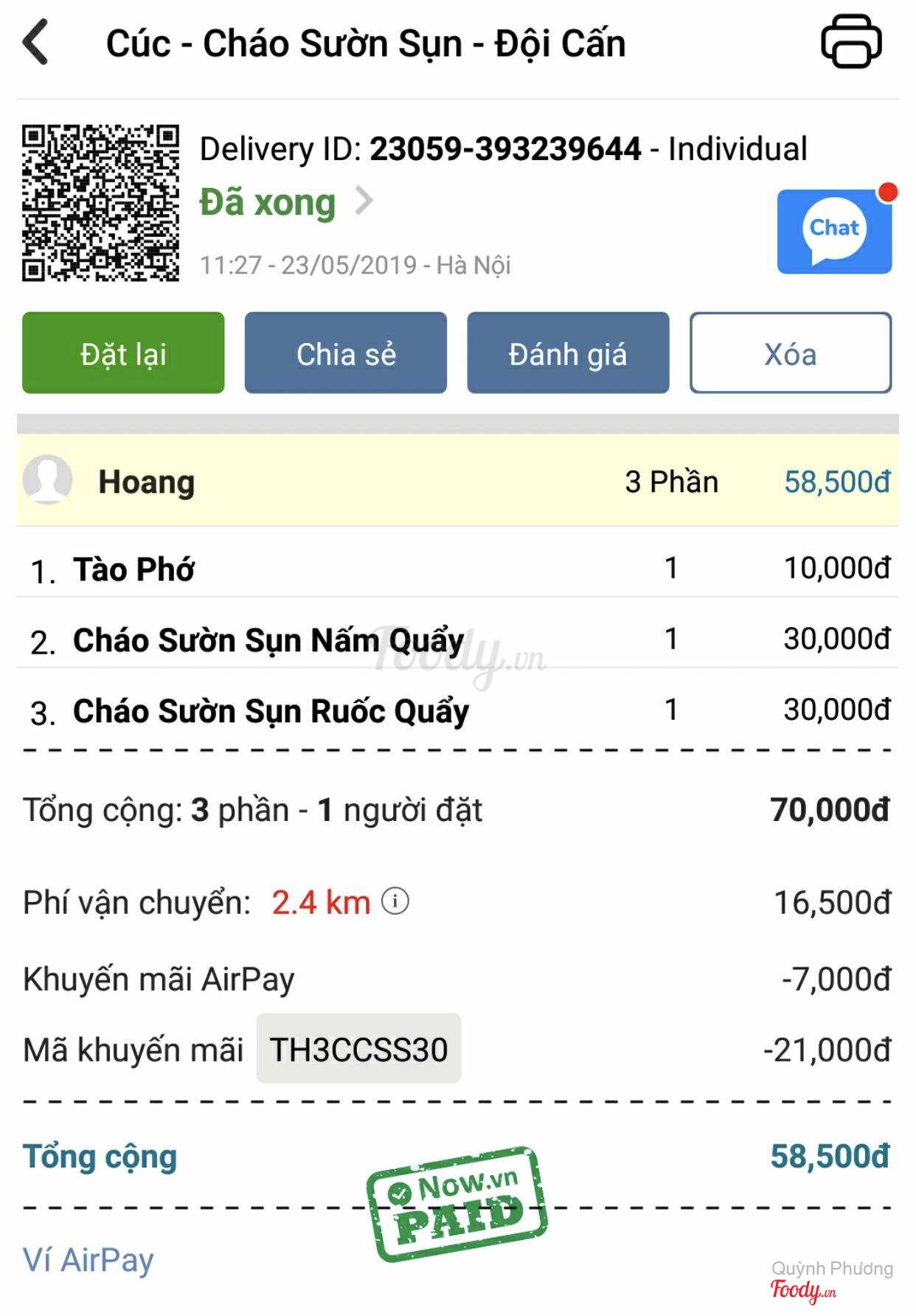Go back using the top-left arrow
The height and width of the screenshot is (1316, 916).
click(x=36, y=43)
